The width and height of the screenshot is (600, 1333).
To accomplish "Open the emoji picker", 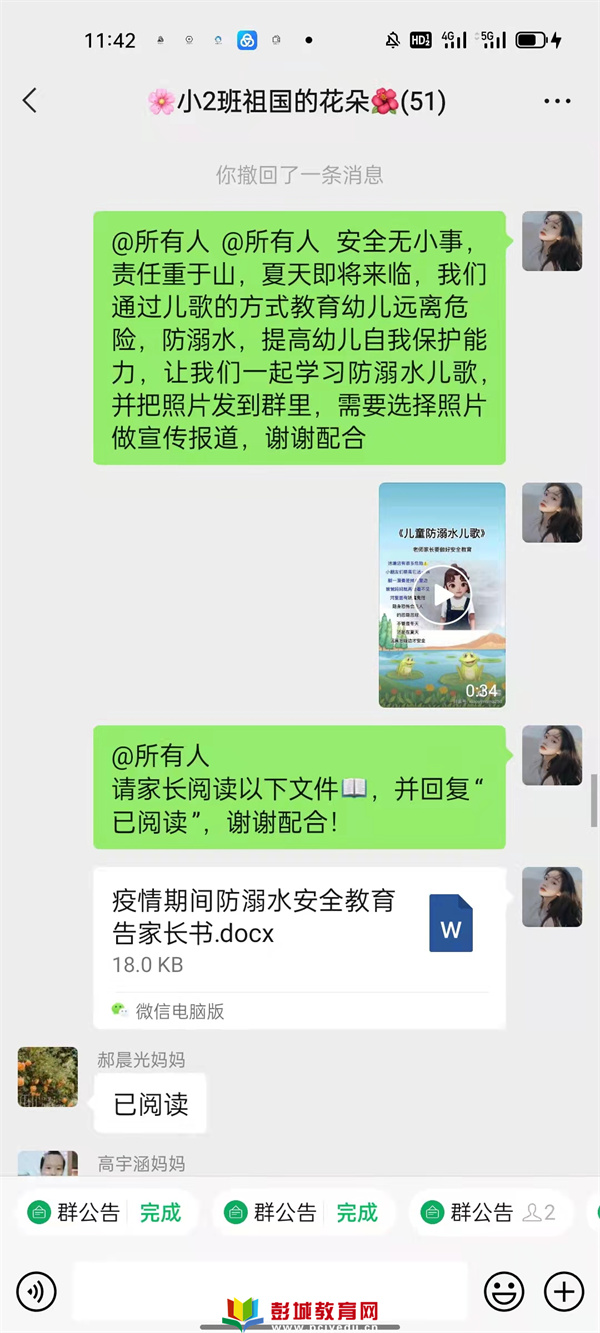I will pos(504,1292).
